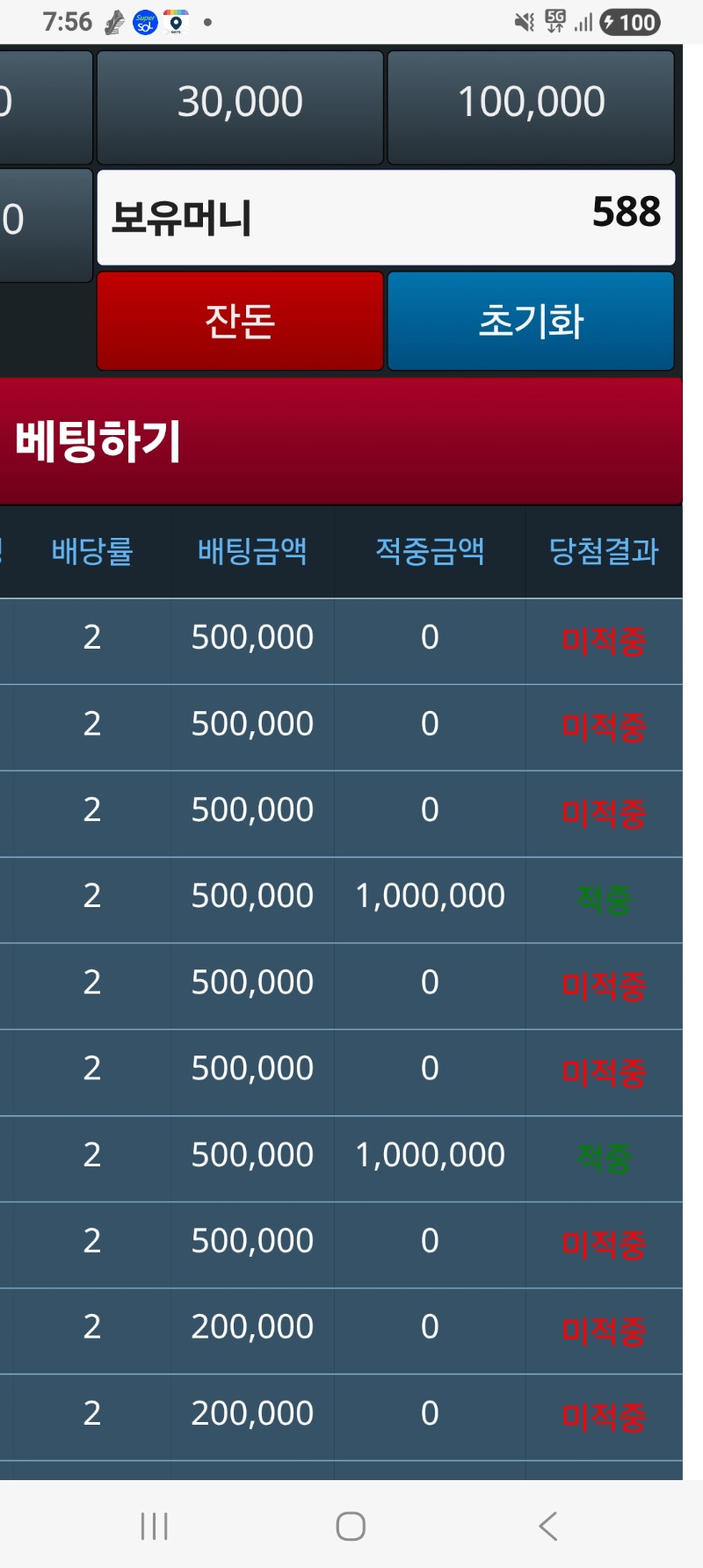Go back using the system back button
This screenshot has width=703, height=1568.
[x=548, y=1527]
